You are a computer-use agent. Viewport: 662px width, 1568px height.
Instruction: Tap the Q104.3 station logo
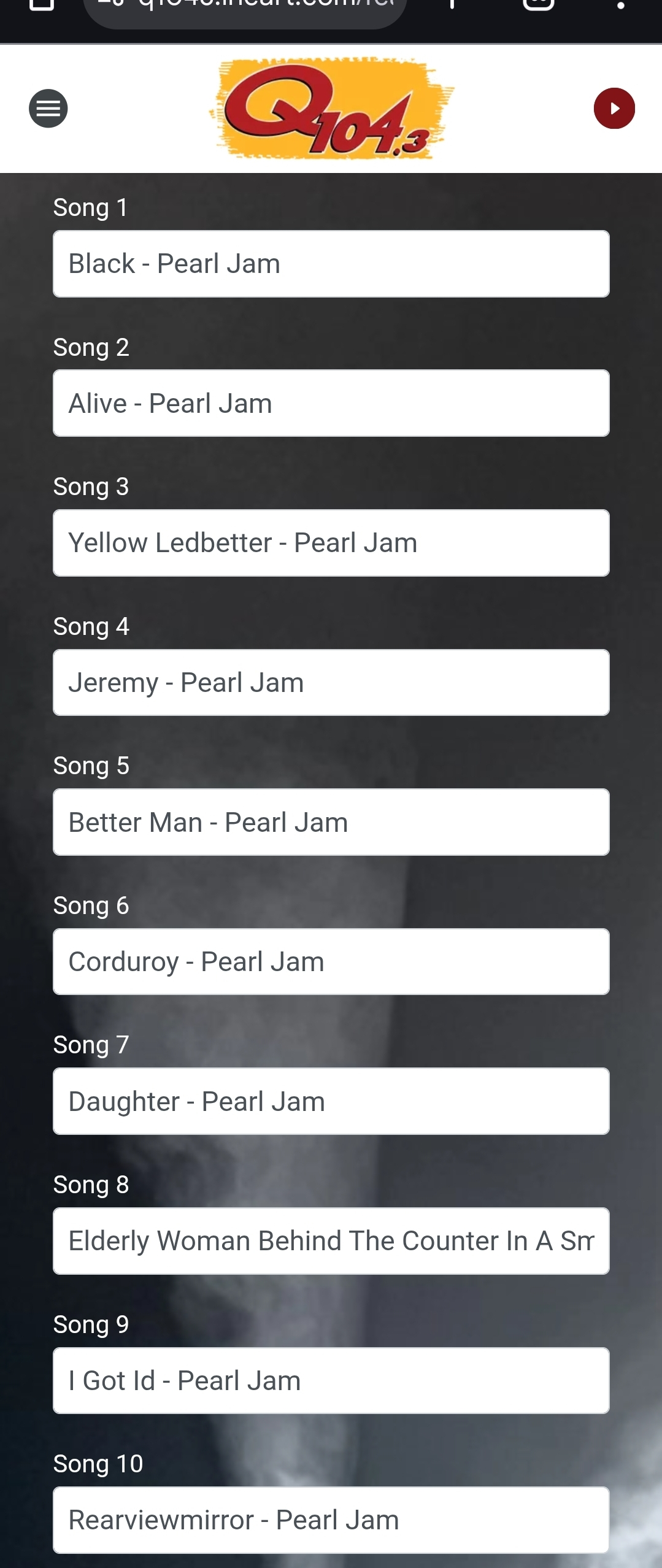[331, 109]
